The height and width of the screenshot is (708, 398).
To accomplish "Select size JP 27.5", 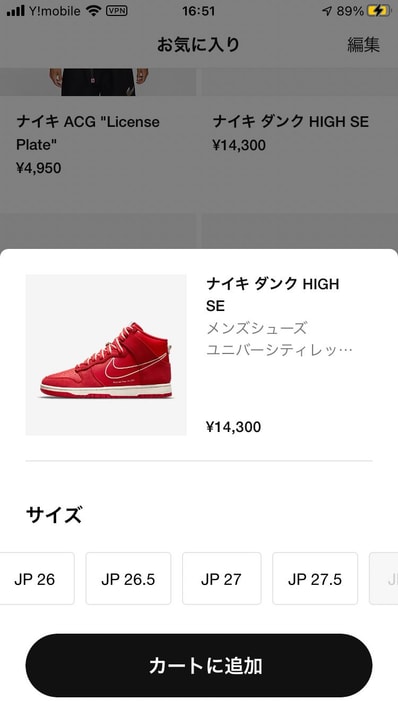I will click(315, 578).
